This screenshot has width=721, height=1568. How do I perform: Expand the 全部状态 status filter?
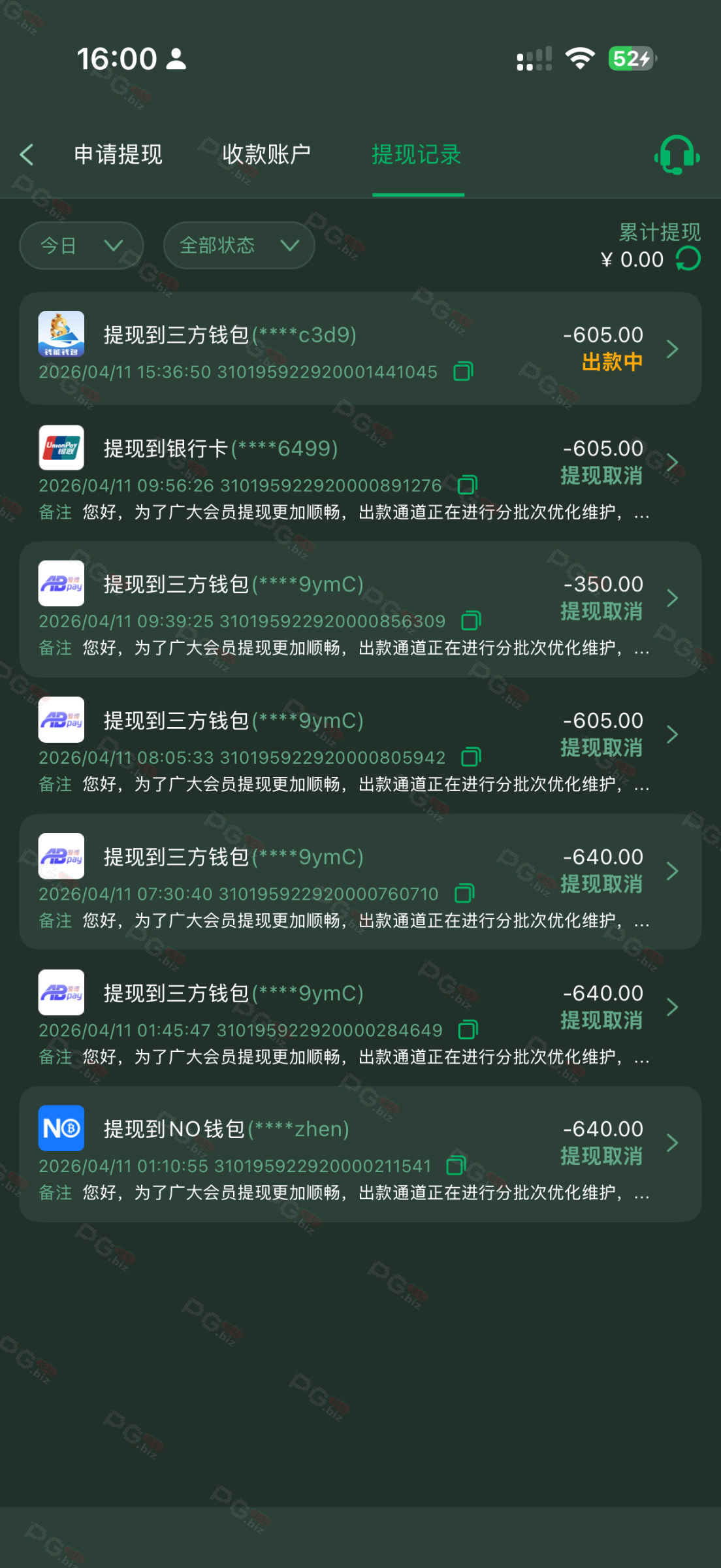239,246
